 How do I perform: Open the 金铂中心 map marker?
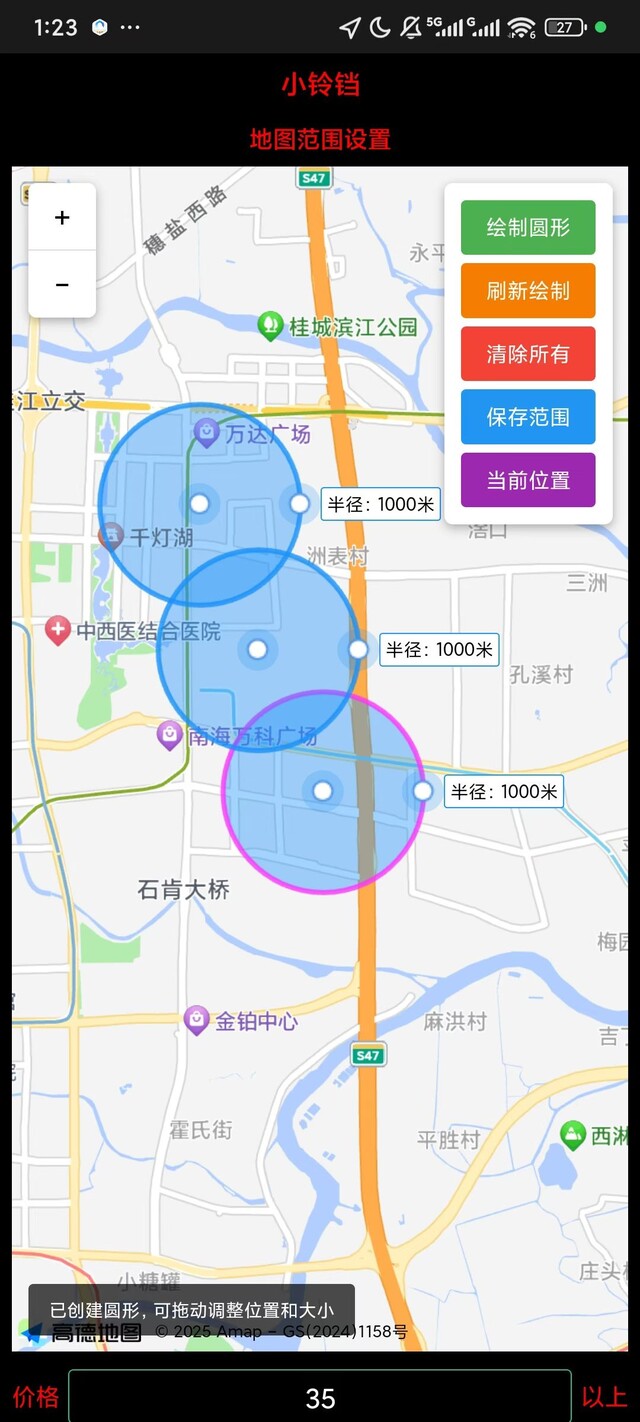coord(197,1021)
